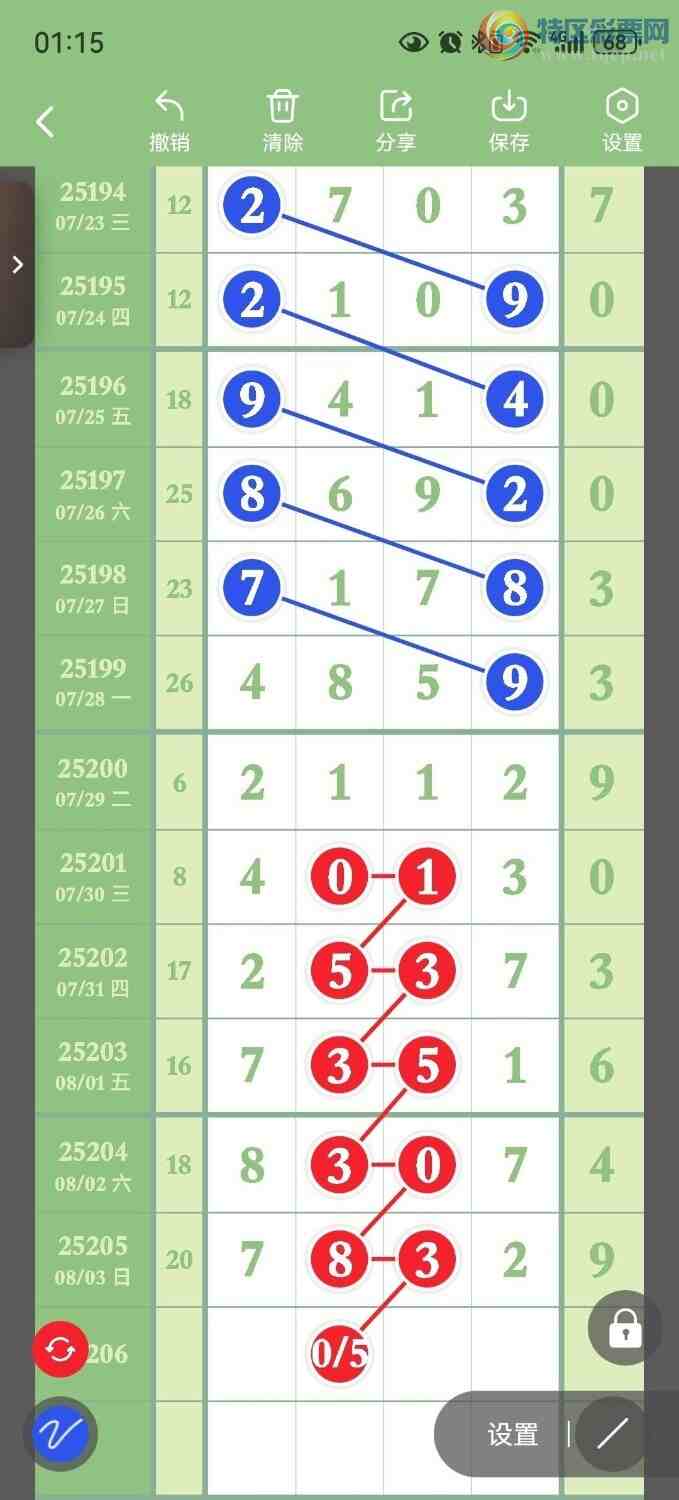Tap the red refresh button
Screen dimensions: 679x1500
pyautogui.click(x=60, y=1350)
